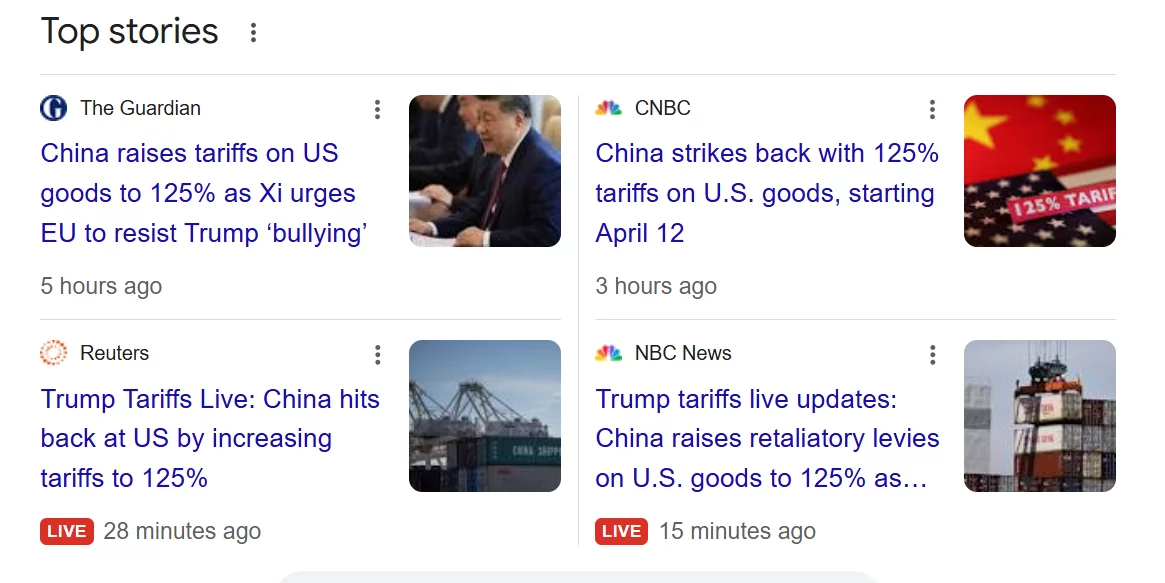Open The Guardian article about China raising tariffs
1165x583 pixels.
[x=204, y=194]
